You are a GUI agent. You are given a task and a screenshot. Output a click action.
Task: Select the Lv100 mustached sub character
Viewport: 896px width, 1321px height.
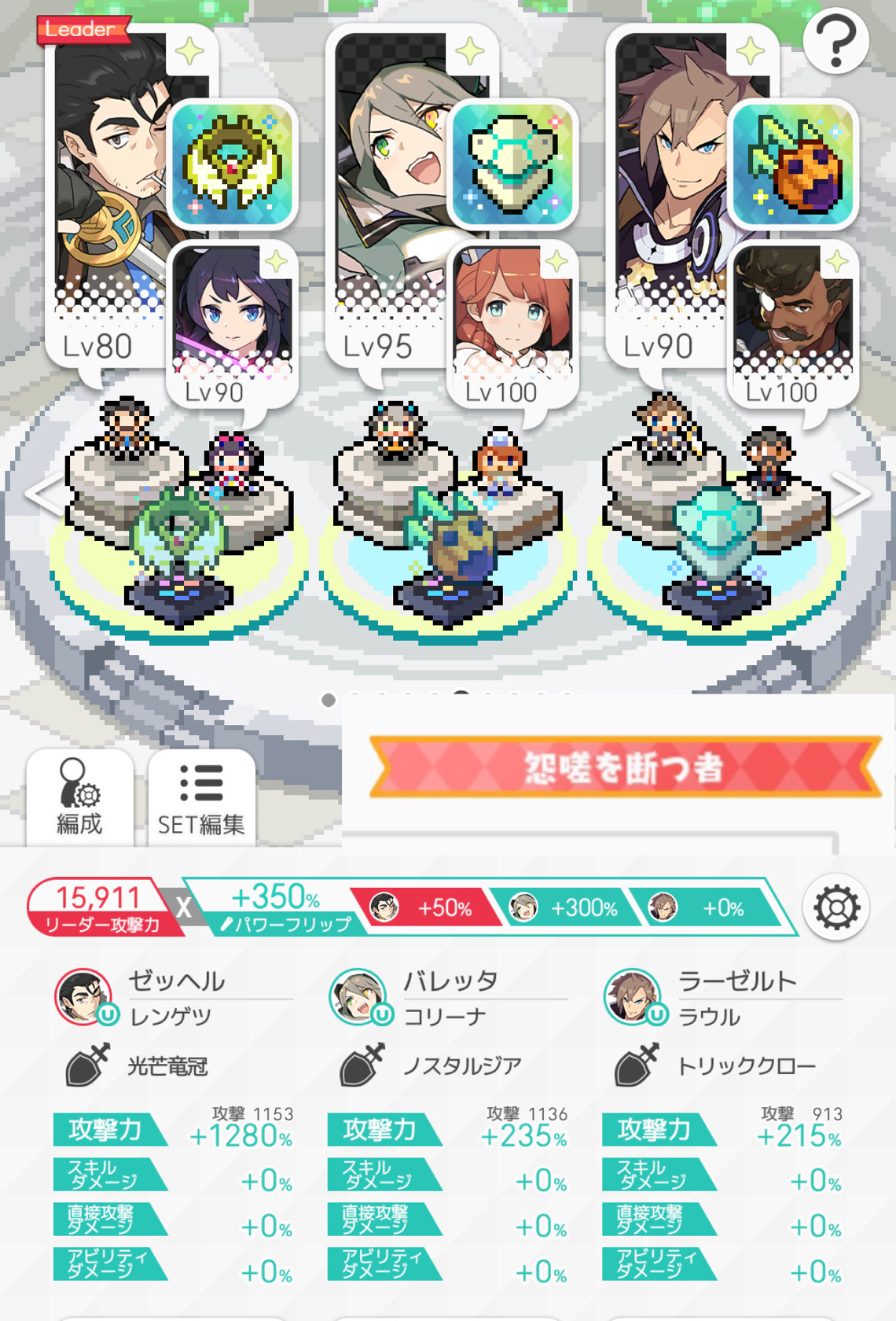[x=792, y=318]
